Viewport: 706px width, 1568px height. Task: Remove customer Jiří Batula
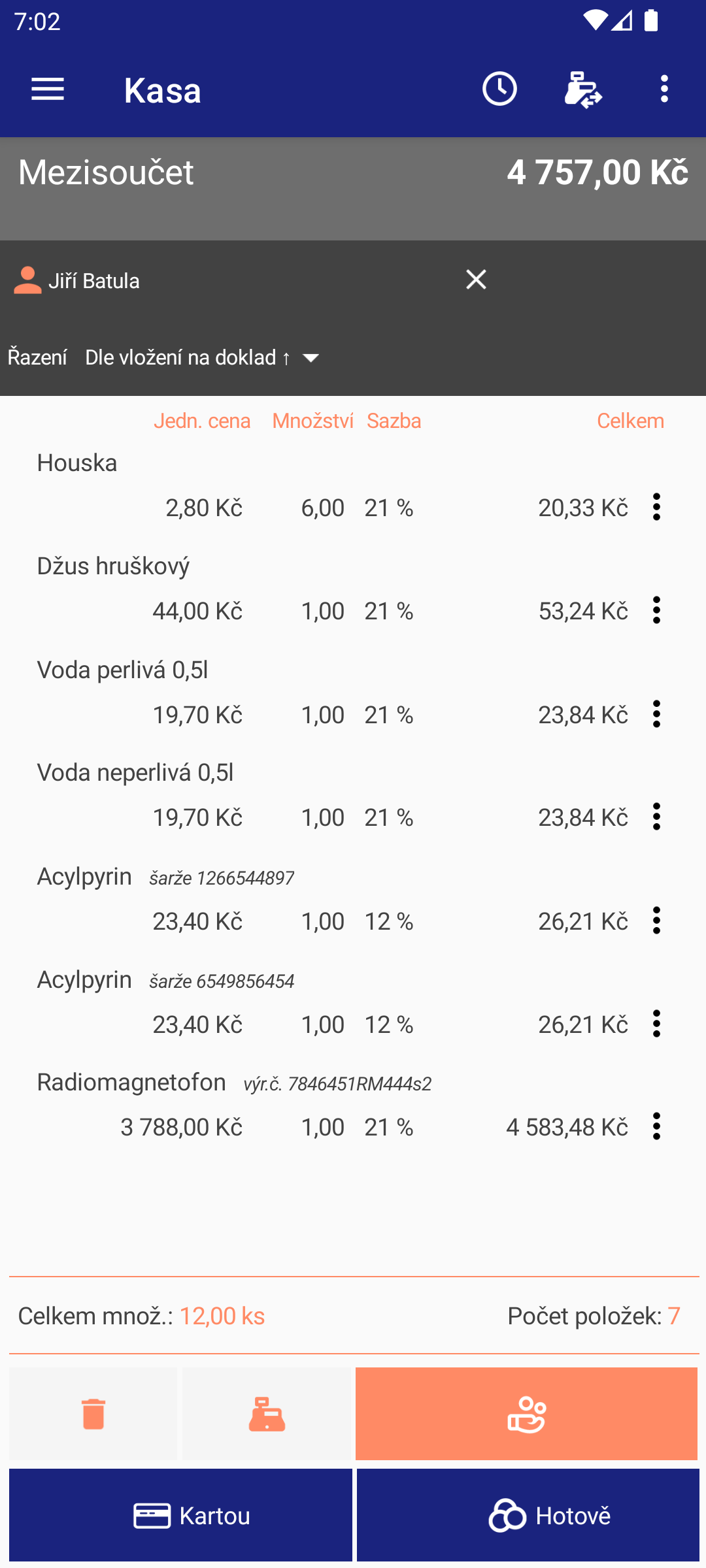(x=476, y=280)
